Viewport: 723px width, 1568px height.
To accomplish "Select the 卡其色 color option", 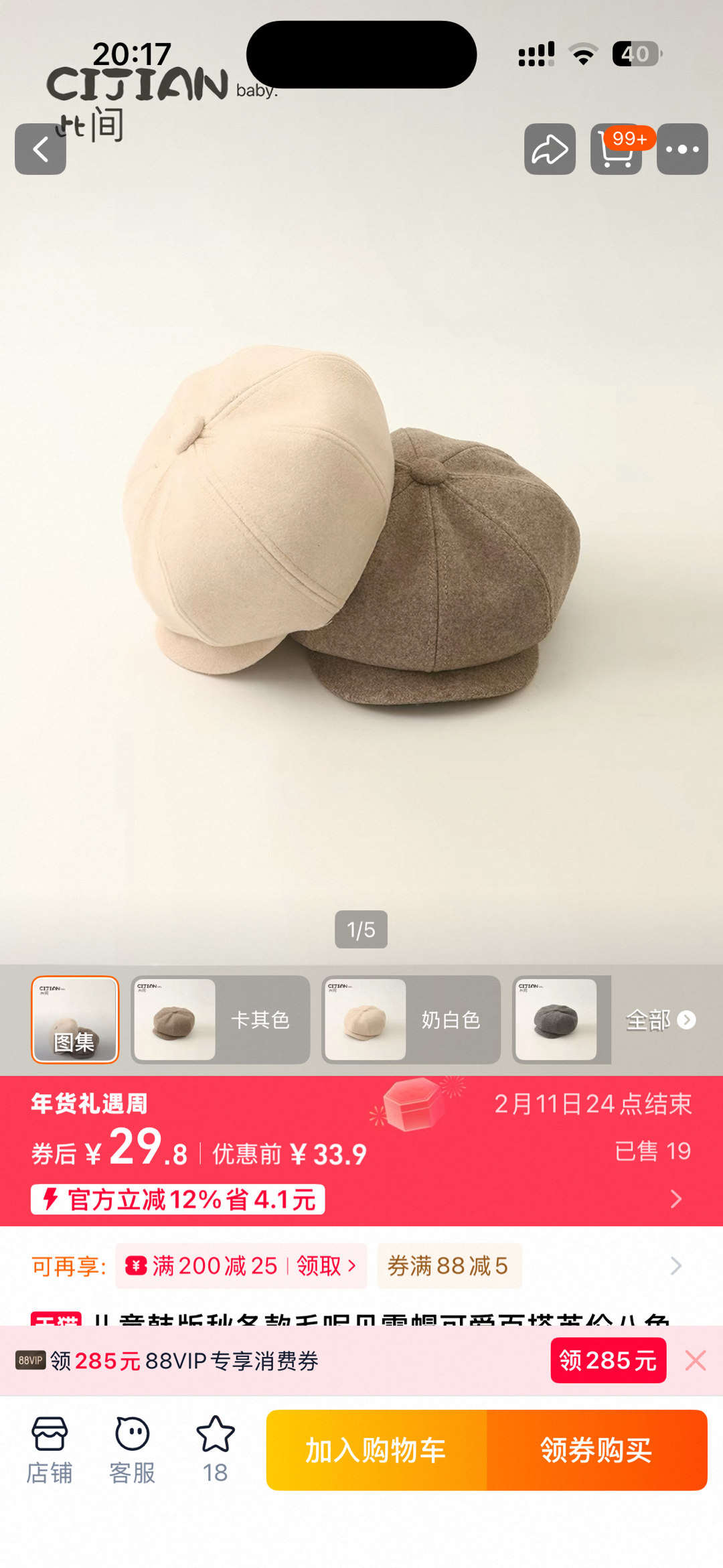I will [x=220, y=1019].
